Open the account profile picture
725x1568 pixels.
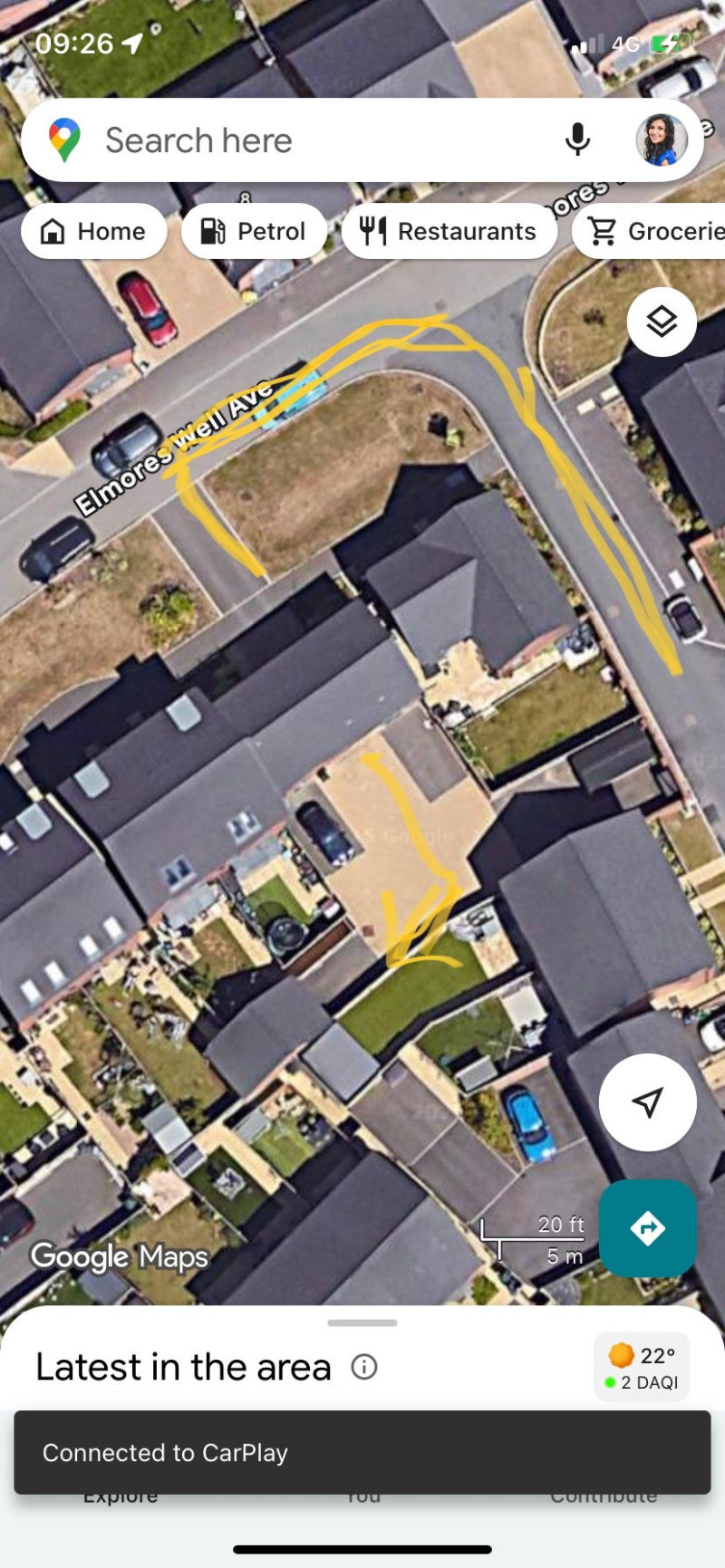[x=662, y=140]
